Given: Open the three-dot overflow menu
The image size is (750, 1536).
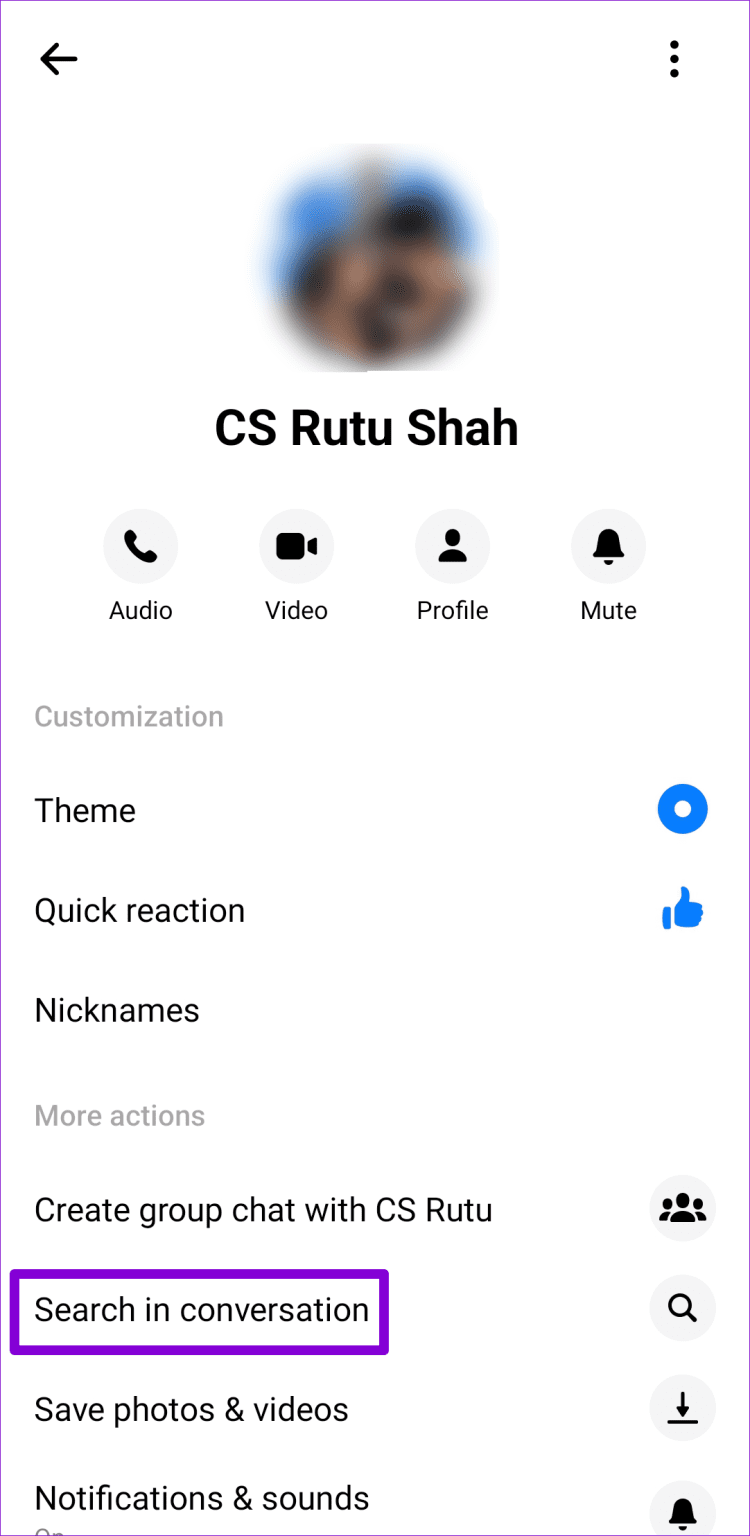Looking at the screenshot, I should 674,59.
